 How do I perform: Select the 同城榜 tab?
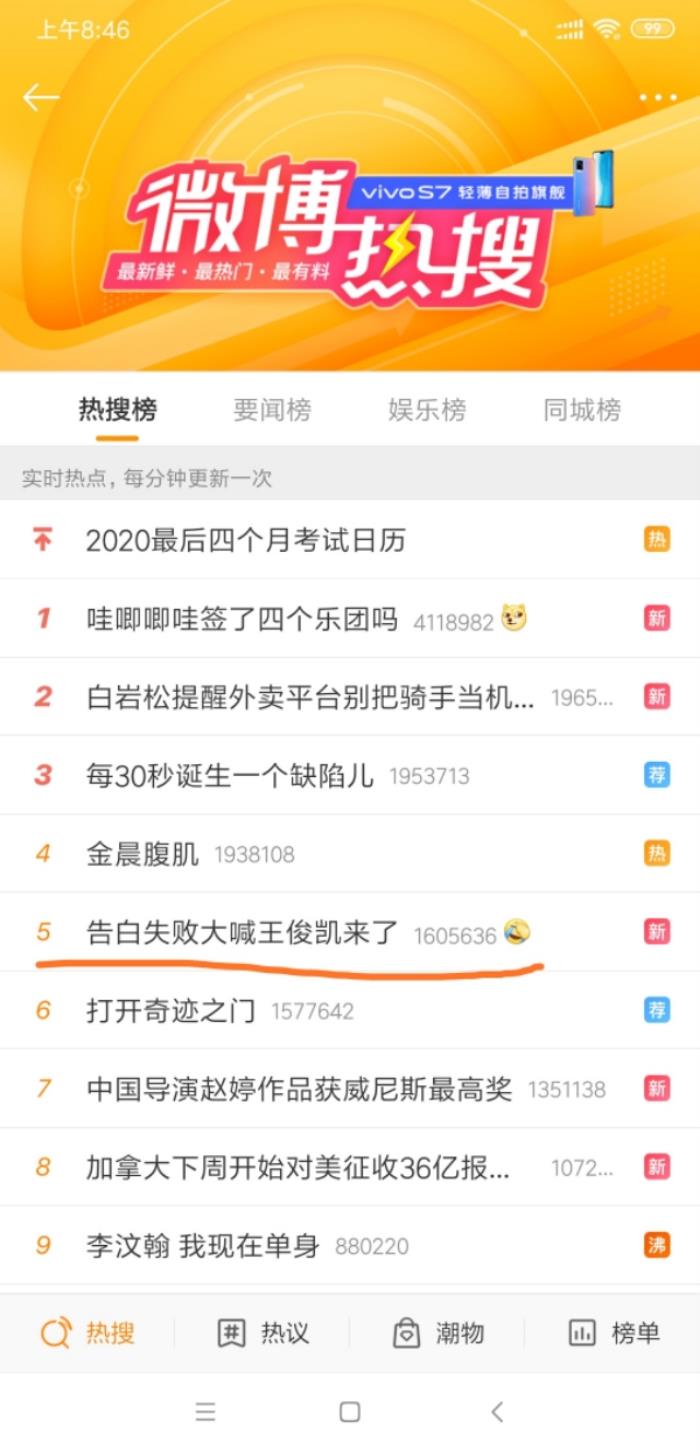pyautogui.click(x=582, y=410)
